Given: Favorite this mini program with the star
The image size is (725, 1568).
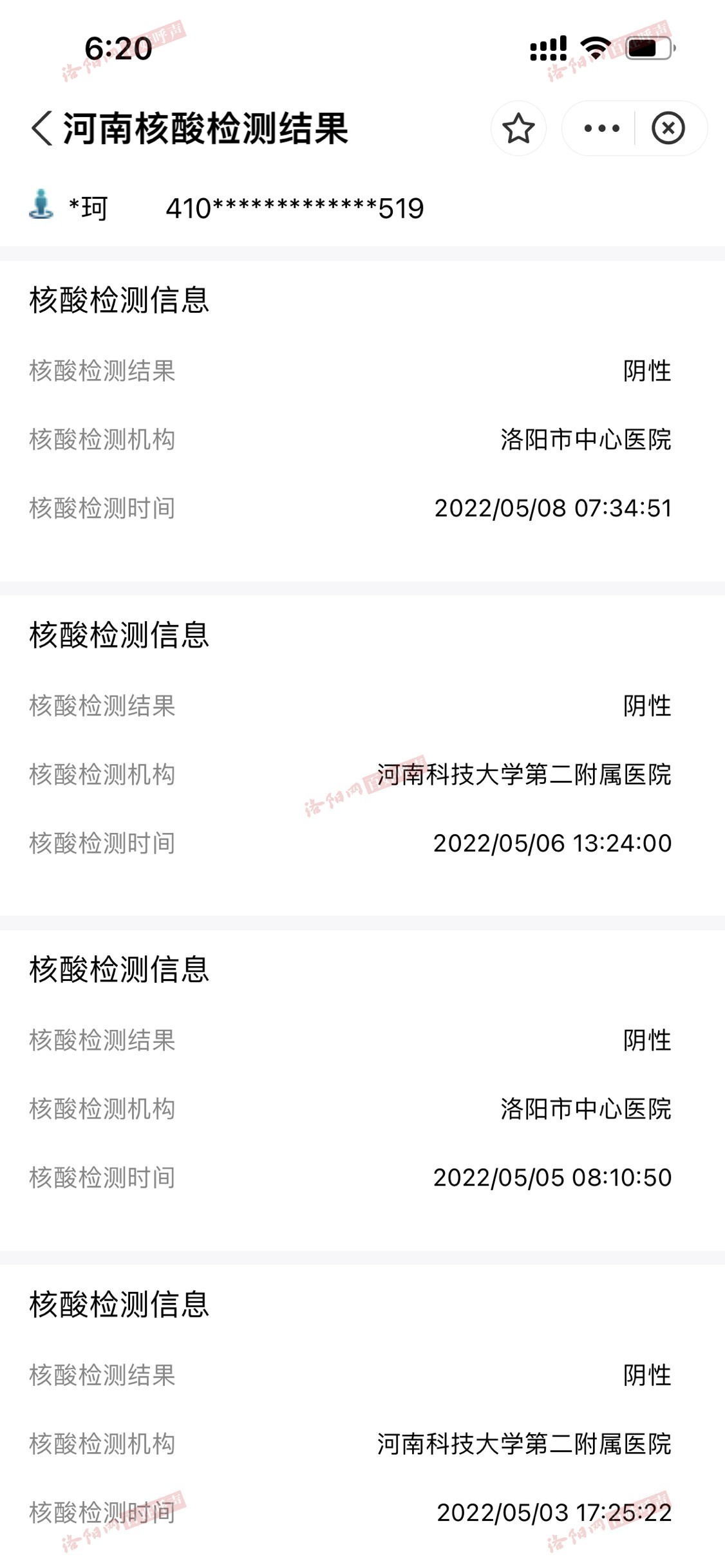Looking at the screenshot, I should point(518,128).
